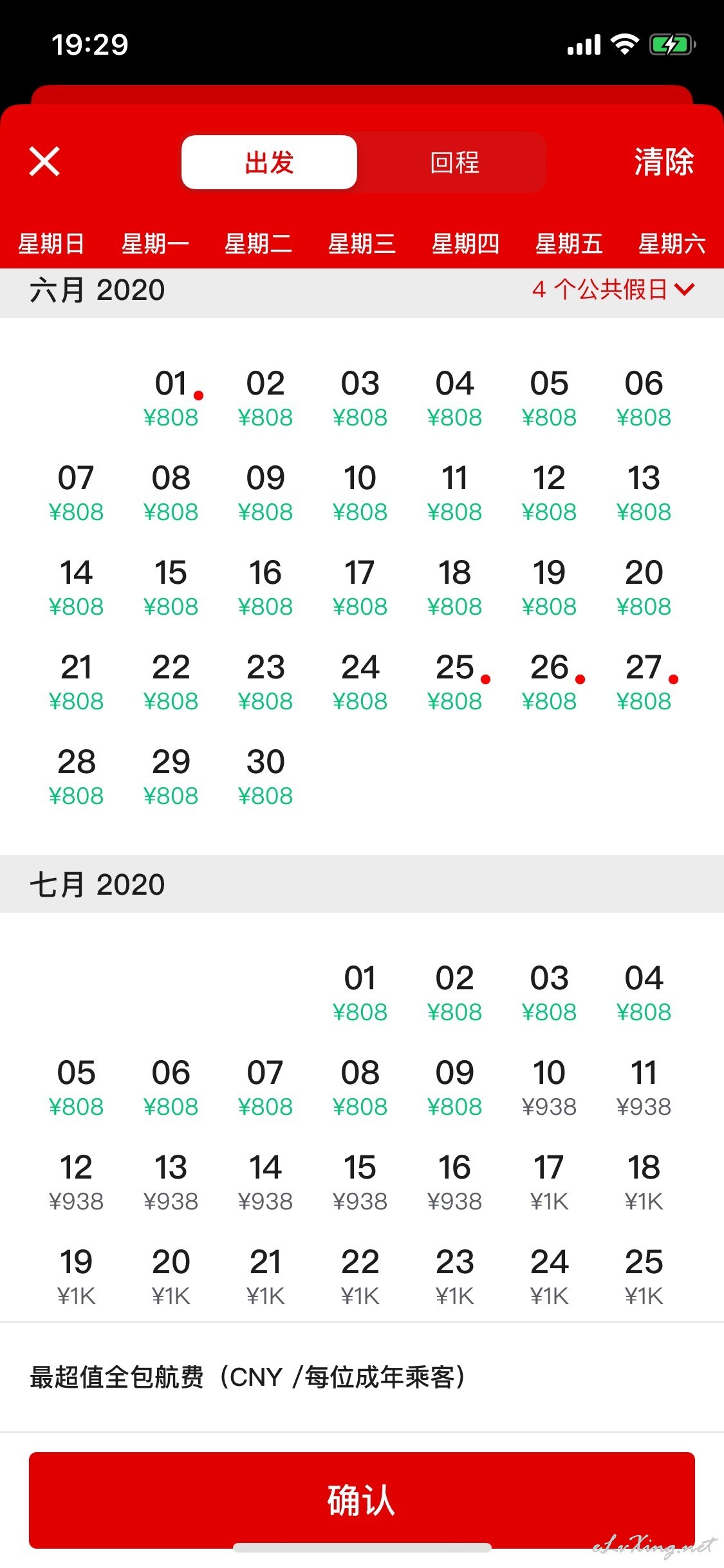Select July 14 on the calendar
This screenshot has width=724, height=1568.
[x=265, y=1182]
